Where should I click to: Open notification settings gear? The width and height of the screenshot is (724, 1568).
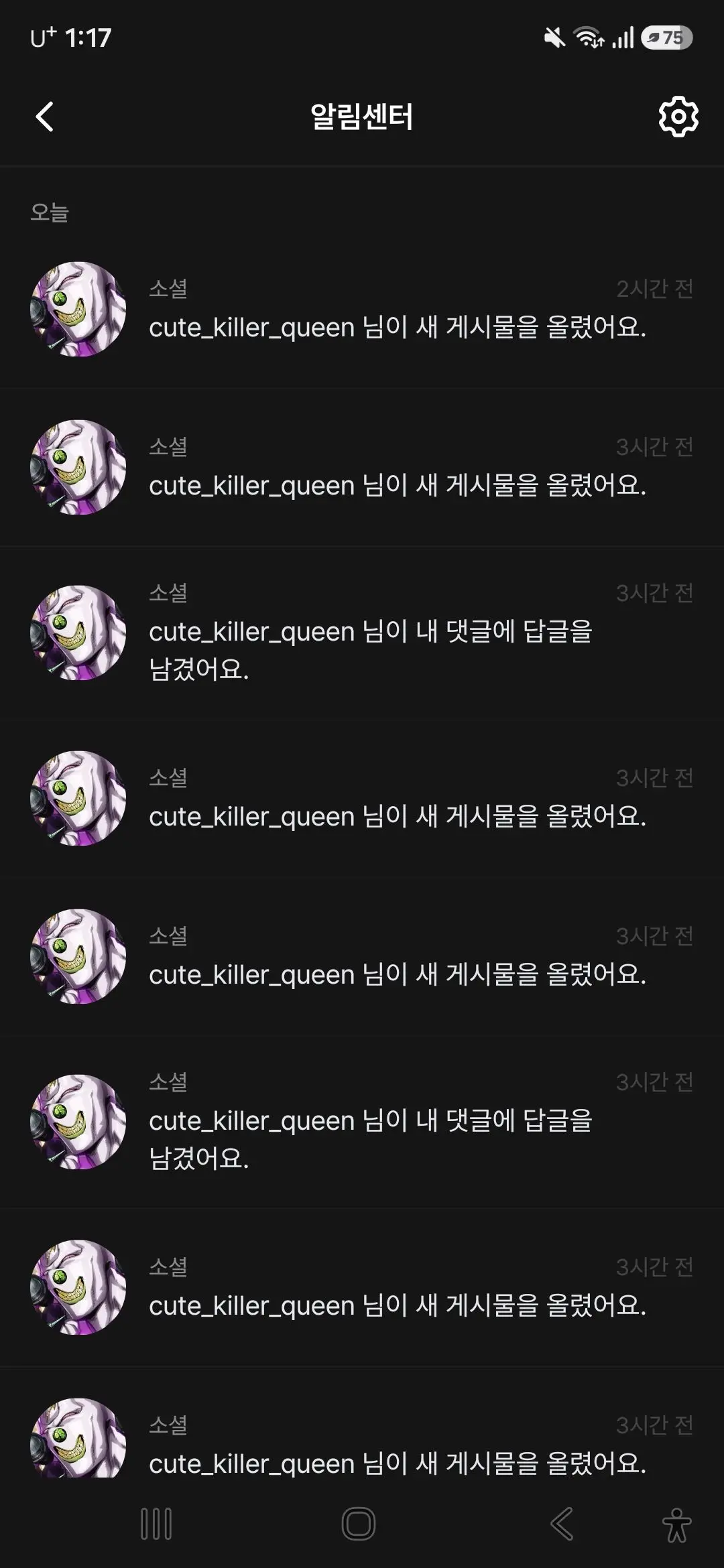pos(678,117)
